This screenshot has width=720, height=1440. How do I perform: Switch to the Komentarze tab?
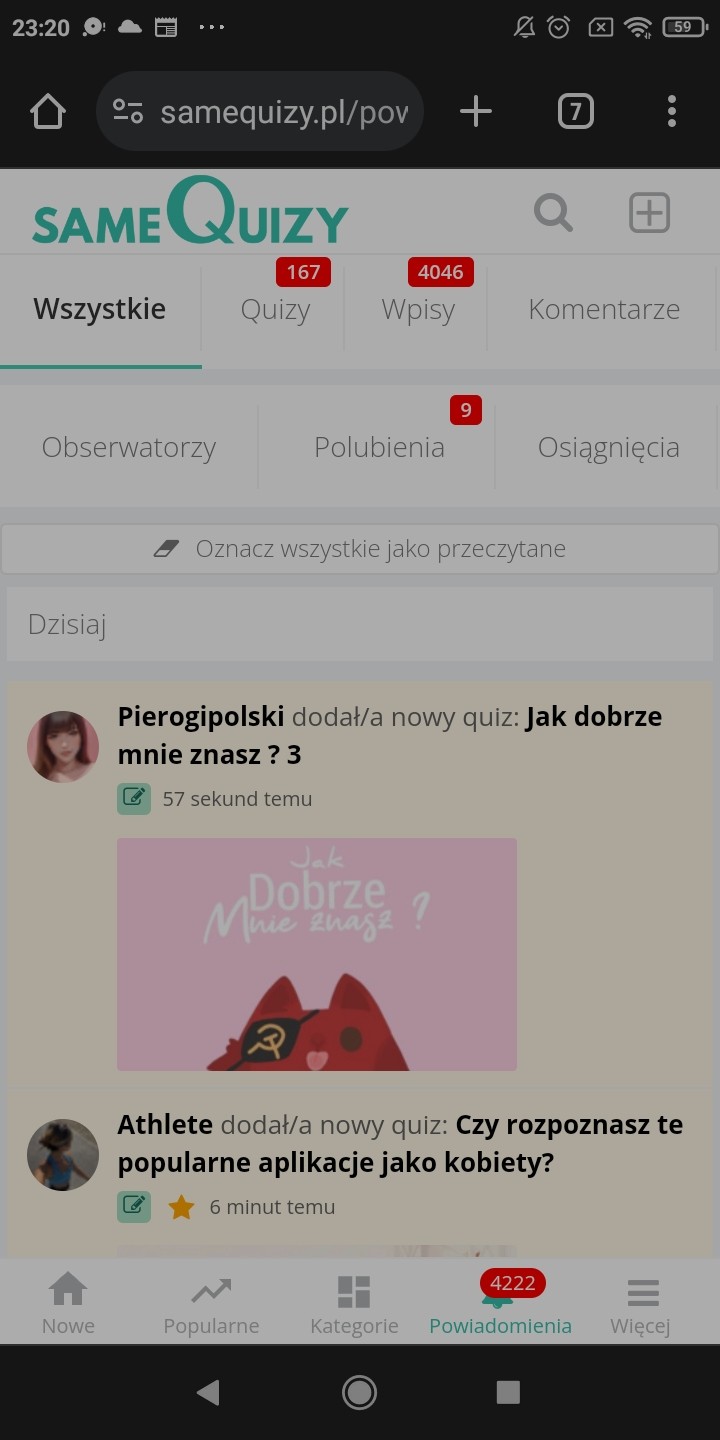[x=604, y=309]
